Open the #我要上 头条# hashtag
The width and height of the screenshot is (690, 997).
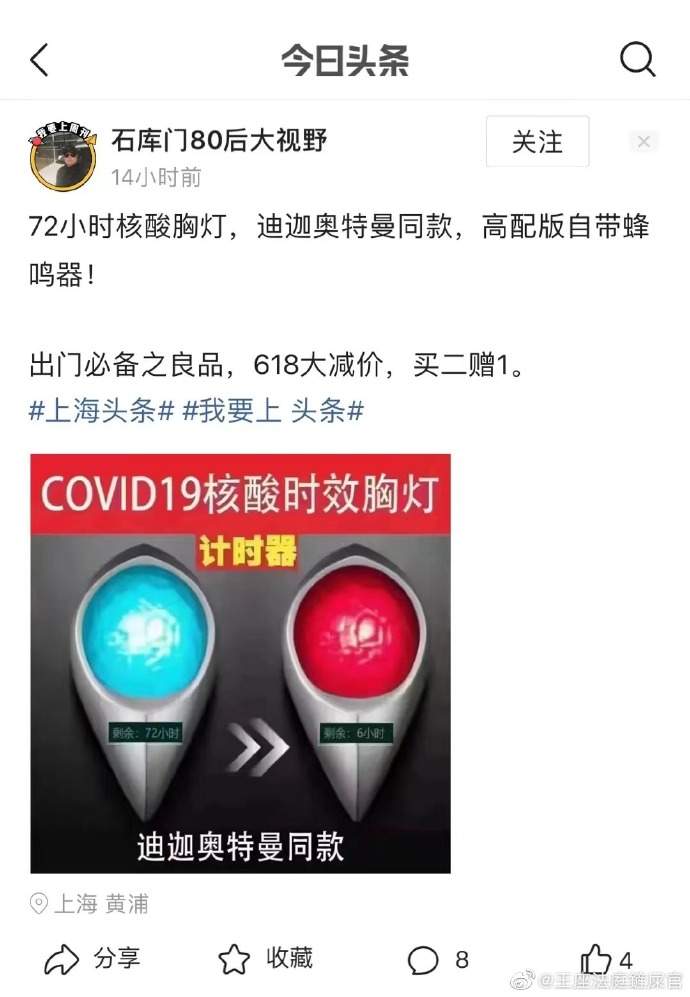273,410
